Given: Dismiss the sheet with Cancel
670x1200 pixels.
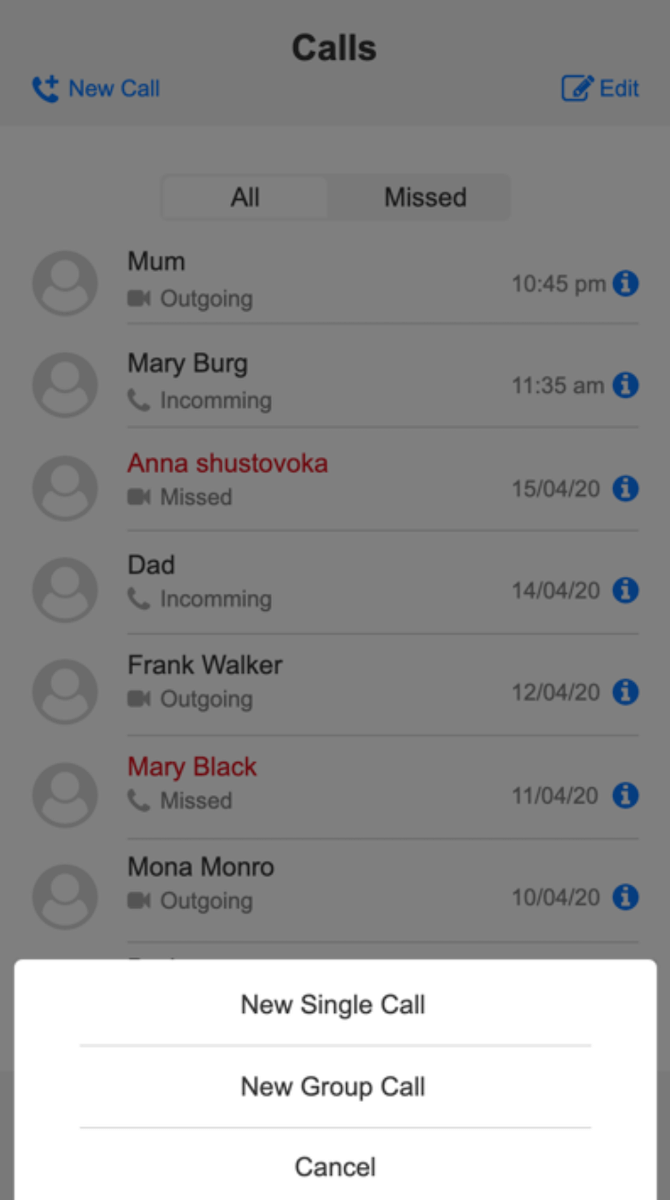Looking at the screenshot, I should [x=334, y=1167].
